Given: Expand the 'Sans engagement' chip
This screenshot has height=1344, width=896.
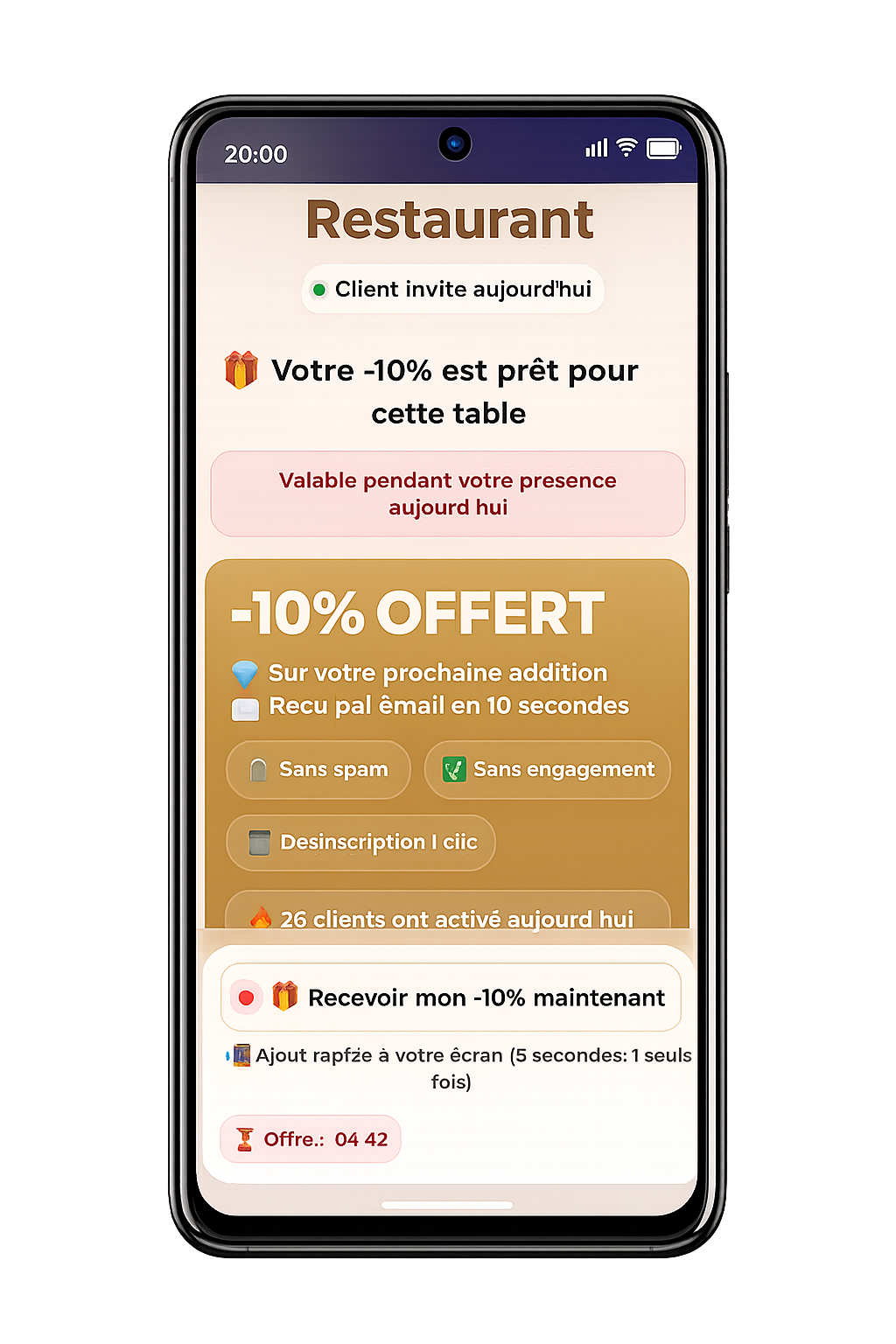Looking at the screenshot, I should coord(547,769).
